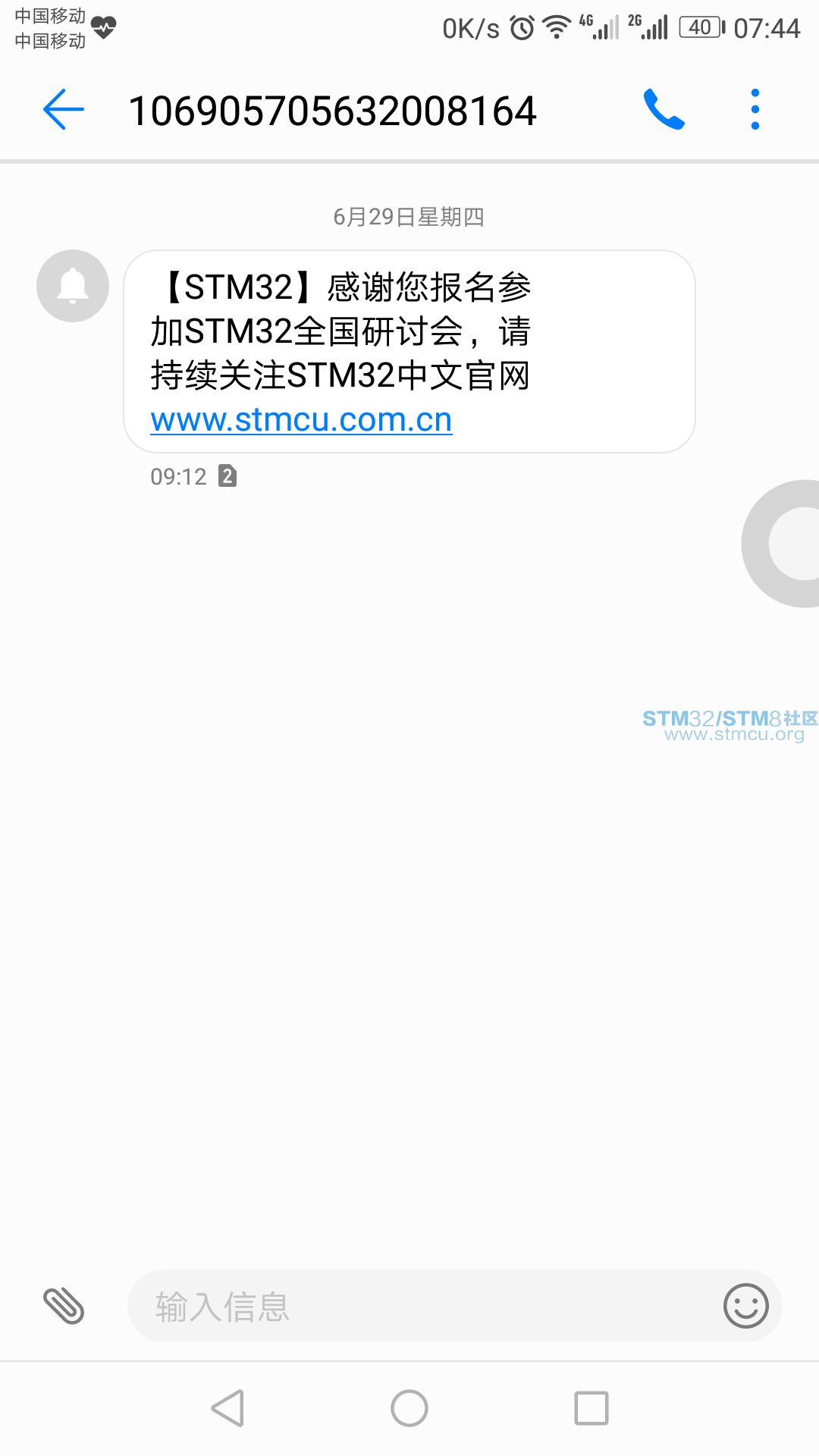Open the emoji picker
The height and width of the screenshot is (1456, 819).
(x=745, y=1306)
